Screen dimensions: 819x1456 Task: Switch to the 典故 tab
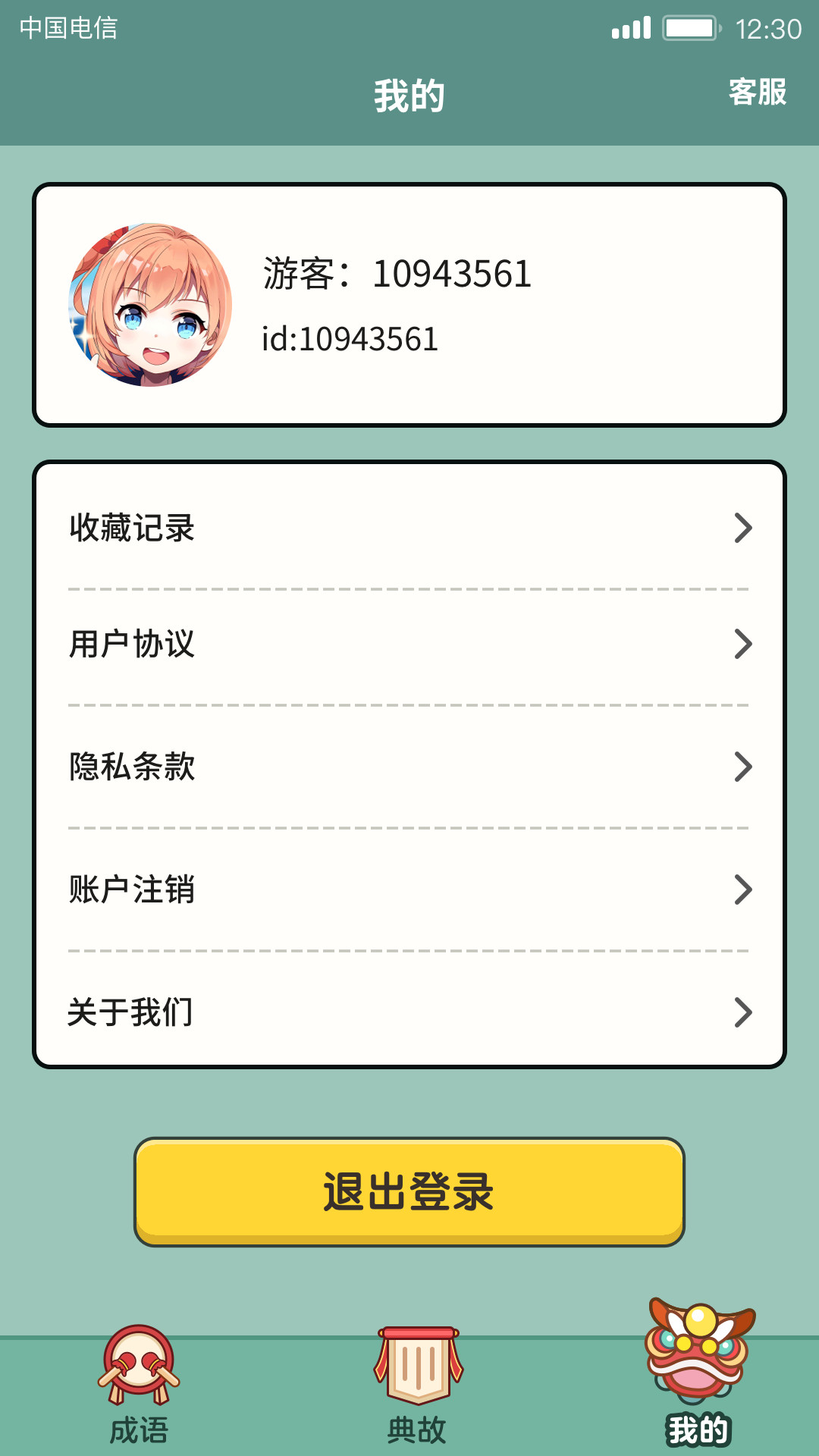point(417,1385)
